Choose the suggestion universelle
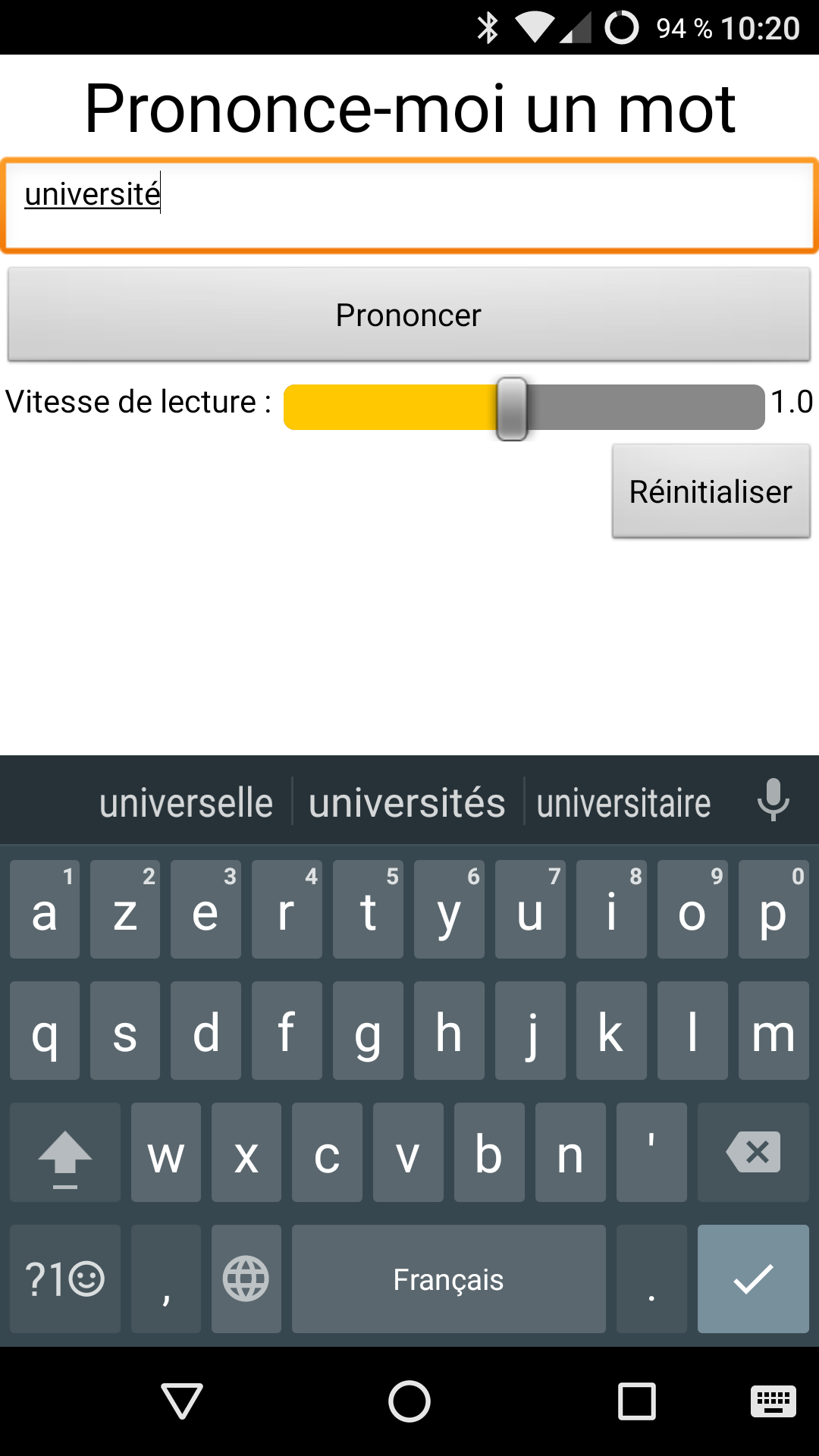 [x=186, y=802]
